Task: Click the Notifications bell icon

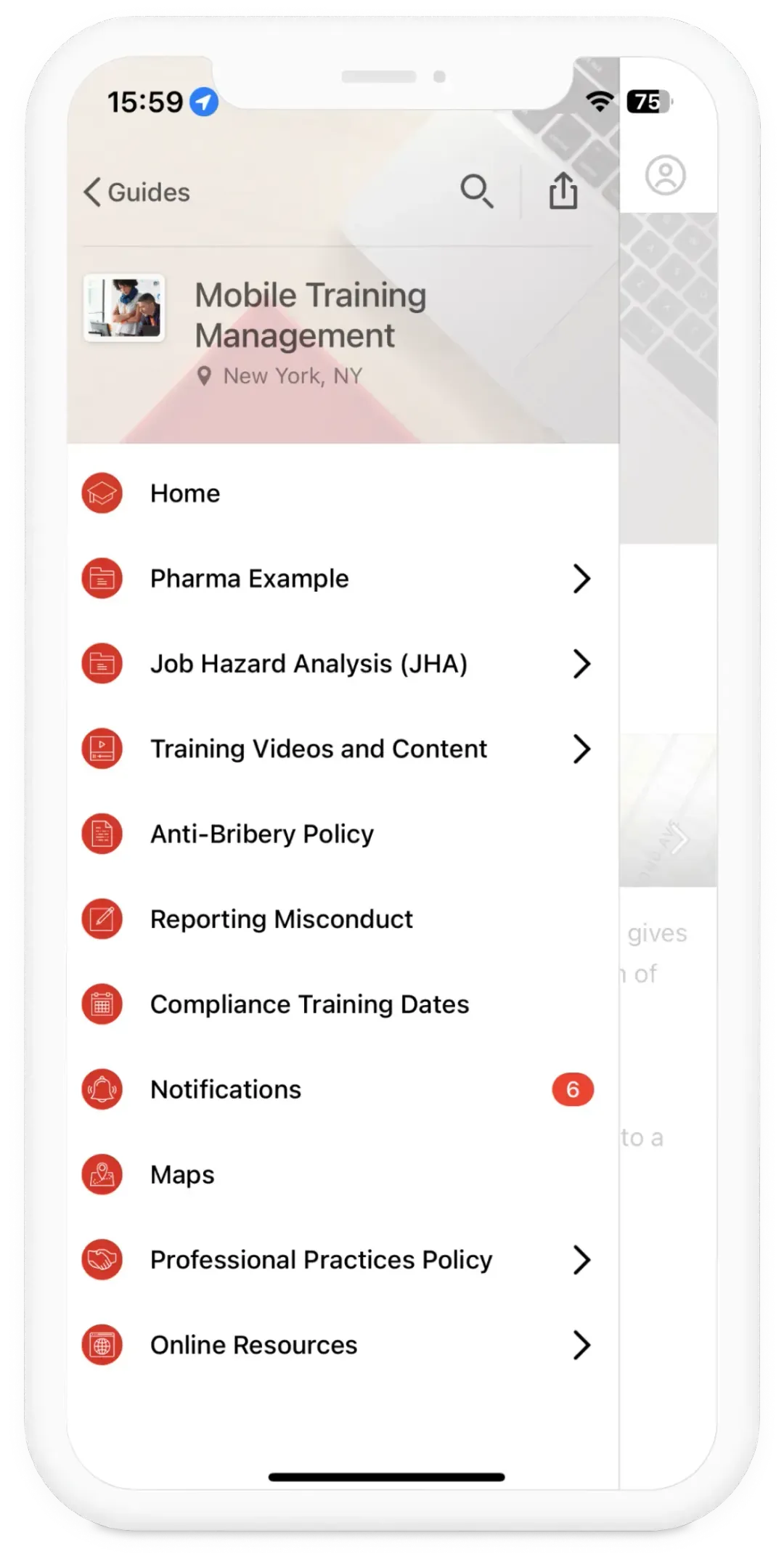Action: click(102, 1089)
